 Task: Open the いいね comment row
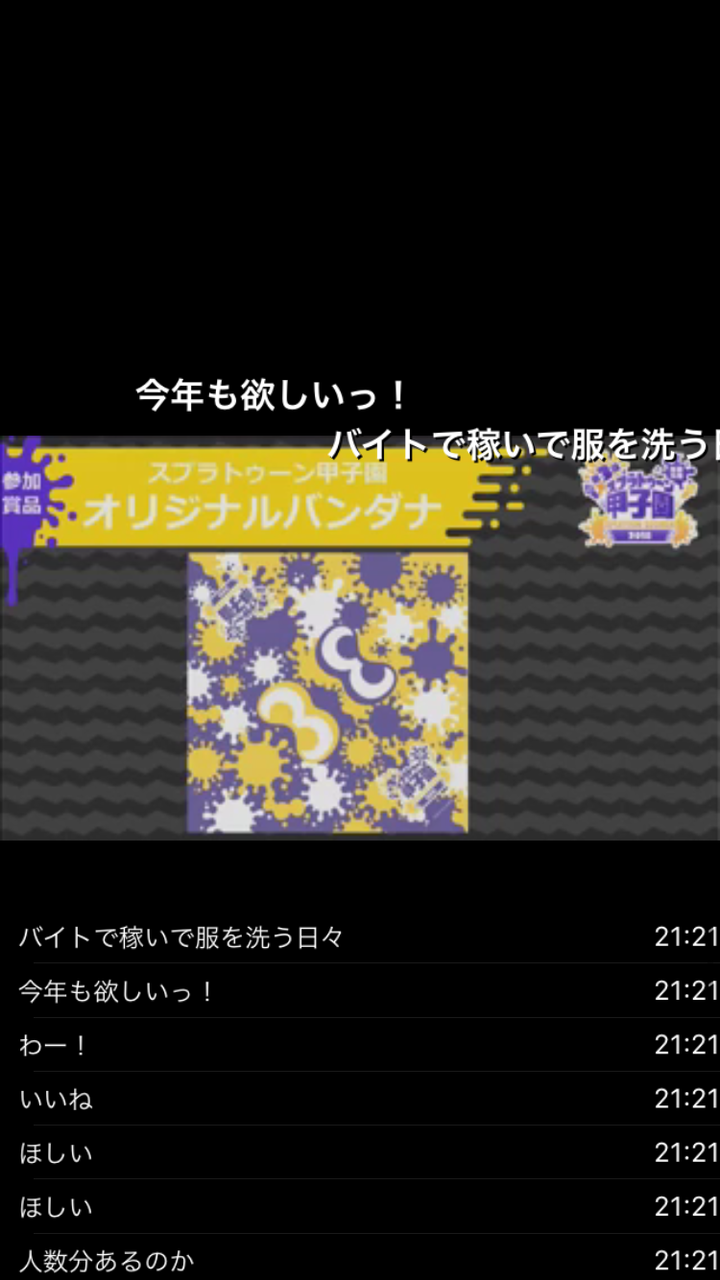[360, 1099]
